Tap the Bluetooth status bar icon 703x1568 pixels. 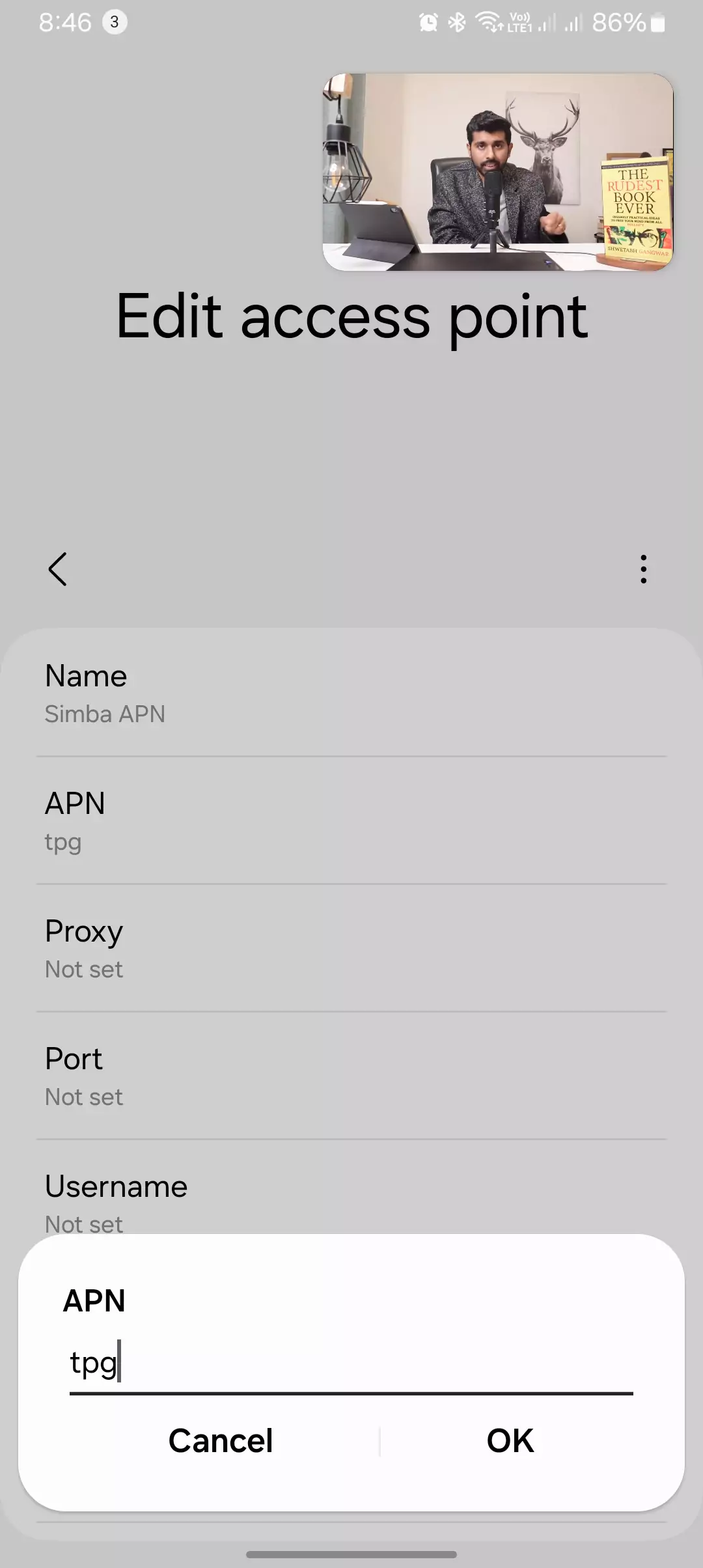[456, 21]
